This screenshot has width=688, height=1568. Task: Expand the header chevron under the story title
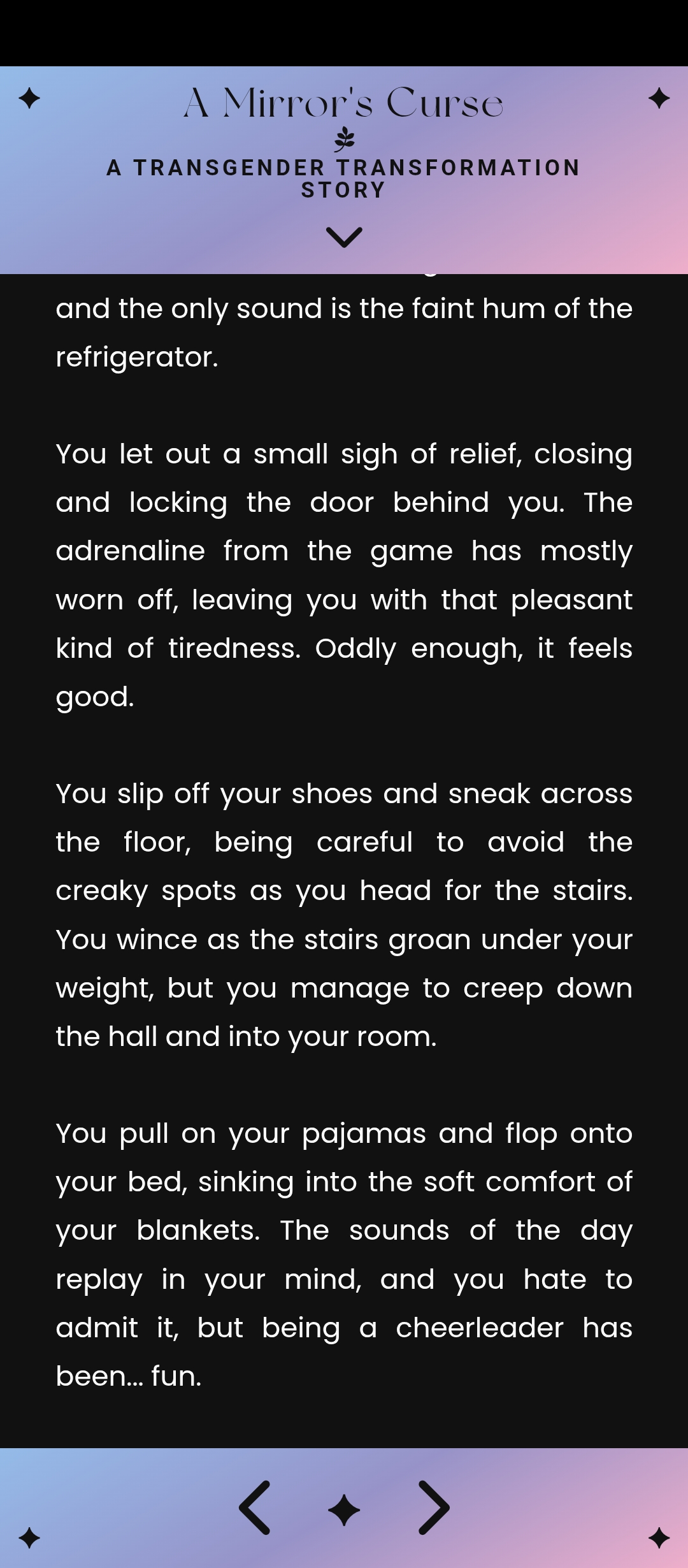pos(344,237)
